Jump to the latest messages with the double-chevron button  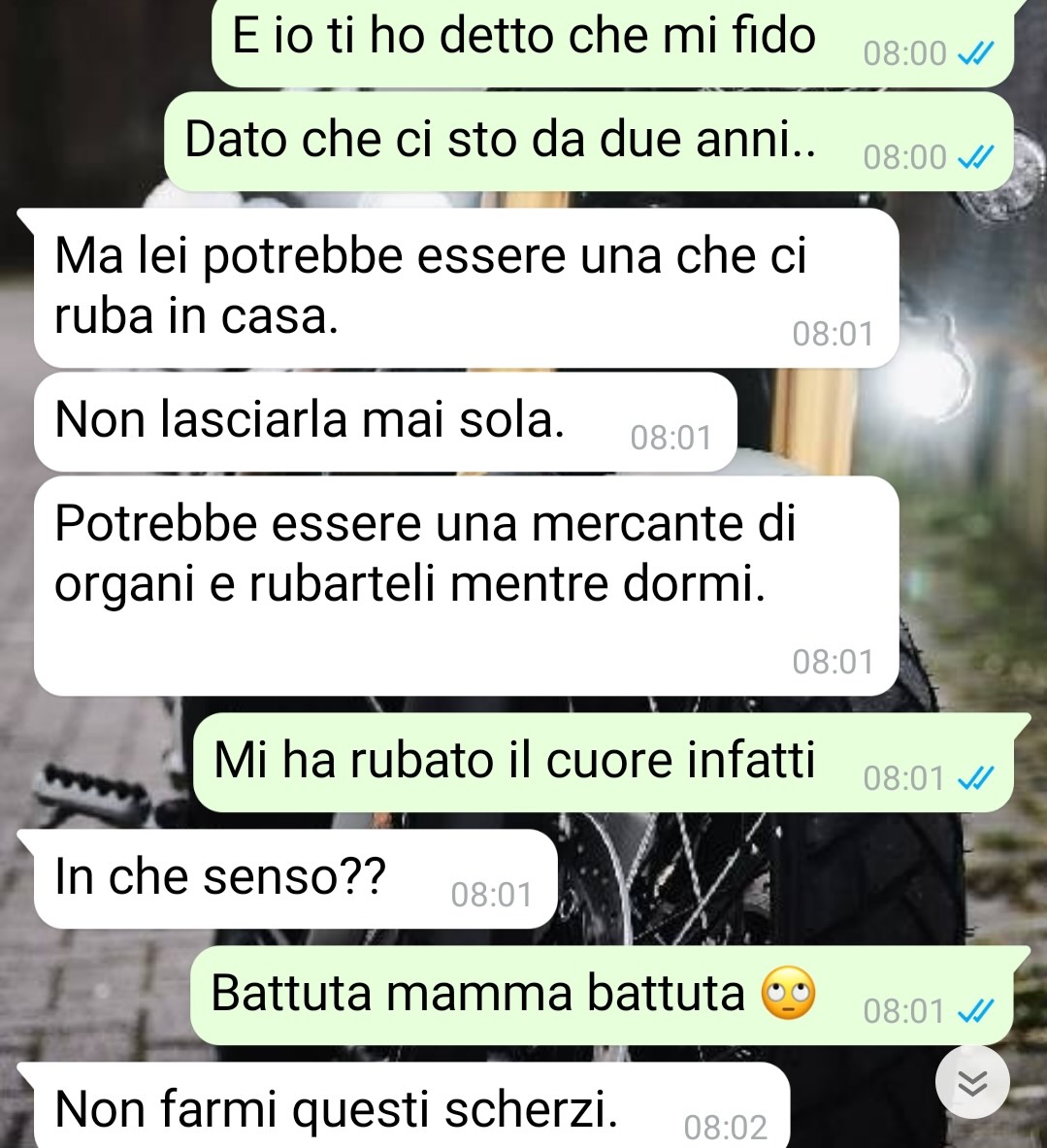click(971, 1082)
